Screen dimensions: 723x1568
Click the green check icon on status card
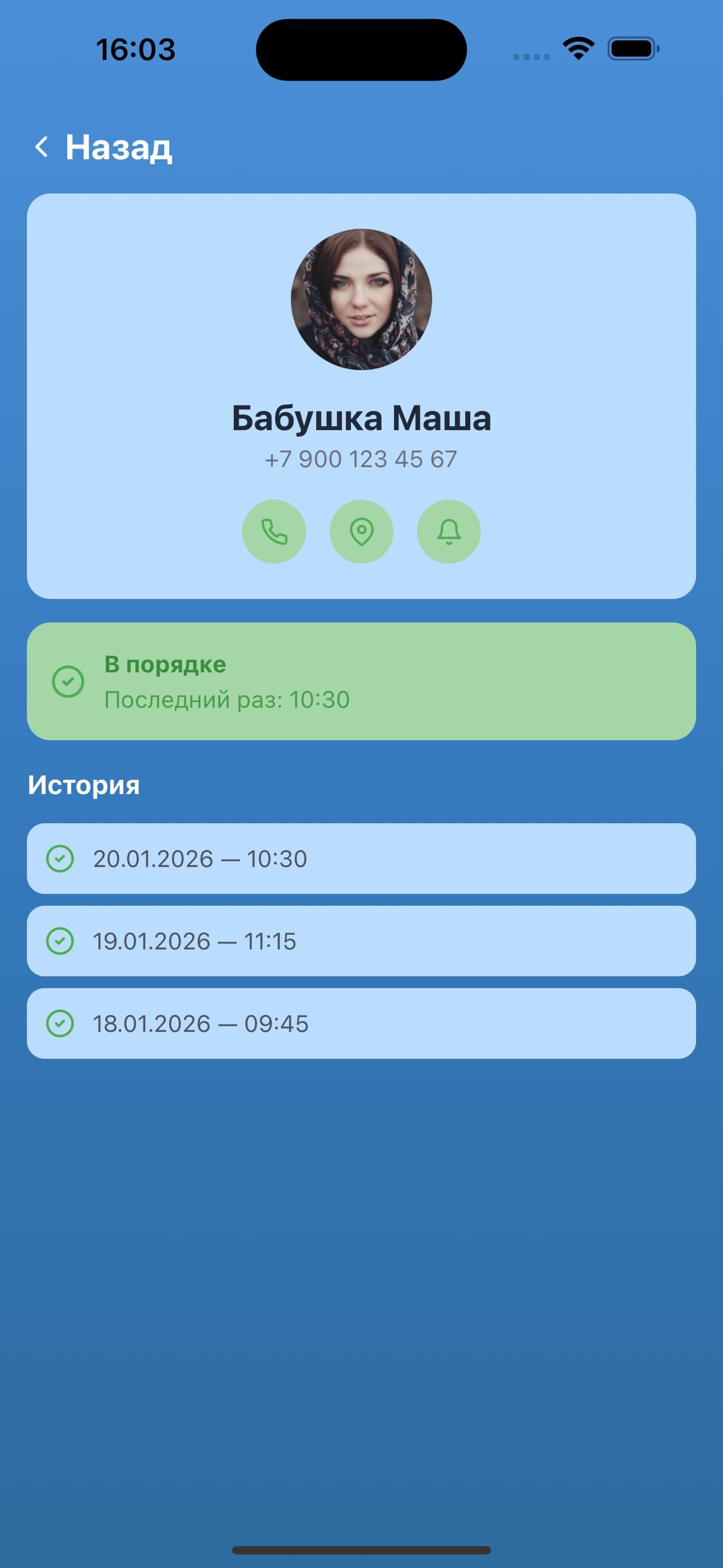point(68,682)
